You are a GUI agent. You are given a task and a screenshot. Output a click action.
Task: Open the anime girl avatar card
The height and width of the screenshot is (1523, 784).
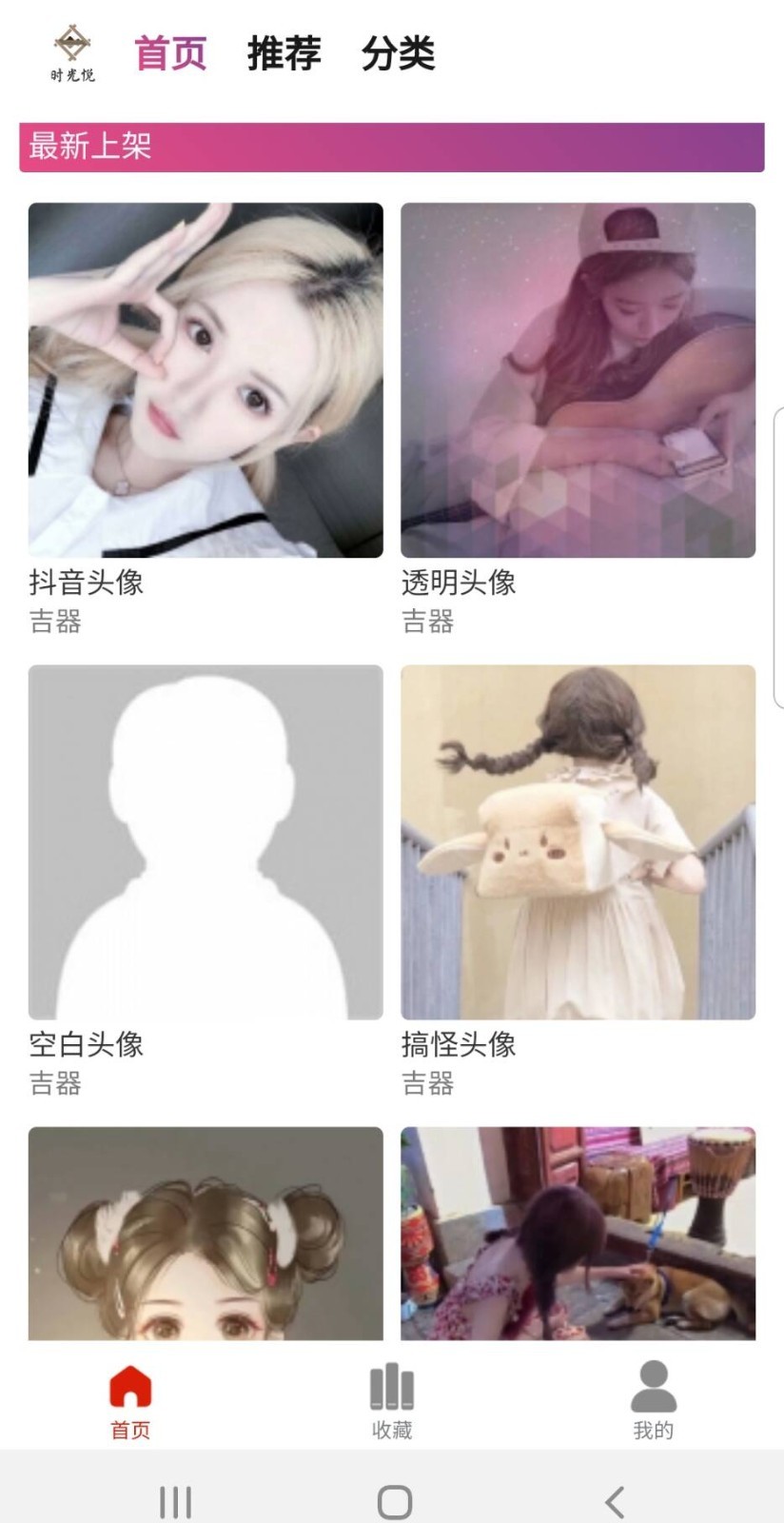(206, 1234)
